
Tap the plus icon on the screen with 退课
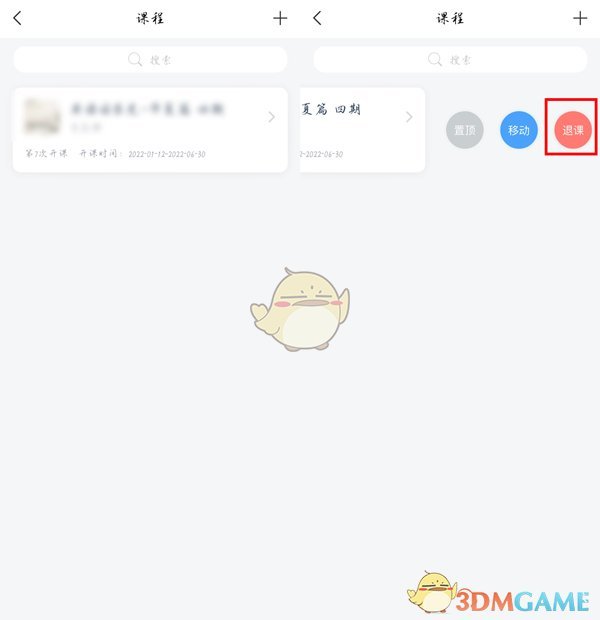coord(580,18)
